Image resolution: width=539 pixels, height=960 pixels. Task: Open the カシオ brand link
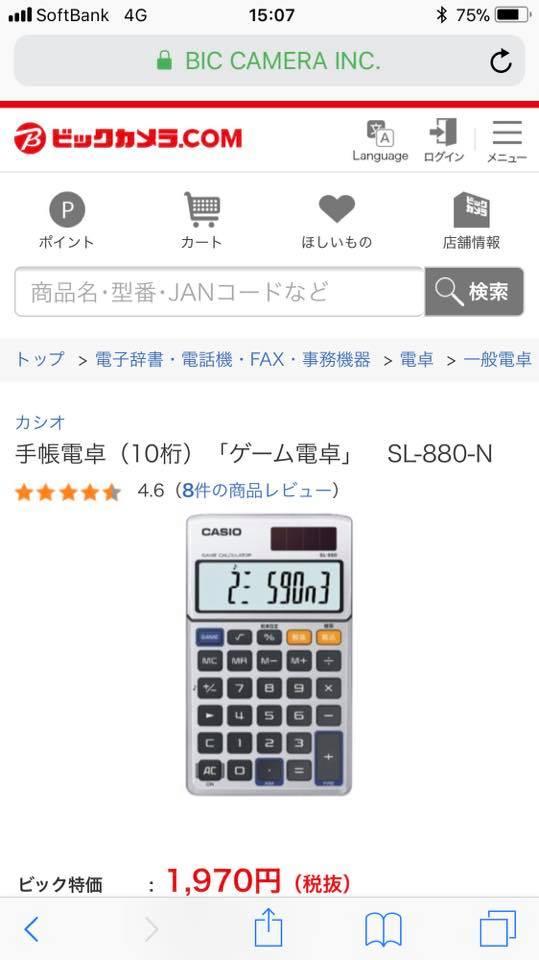40,422
